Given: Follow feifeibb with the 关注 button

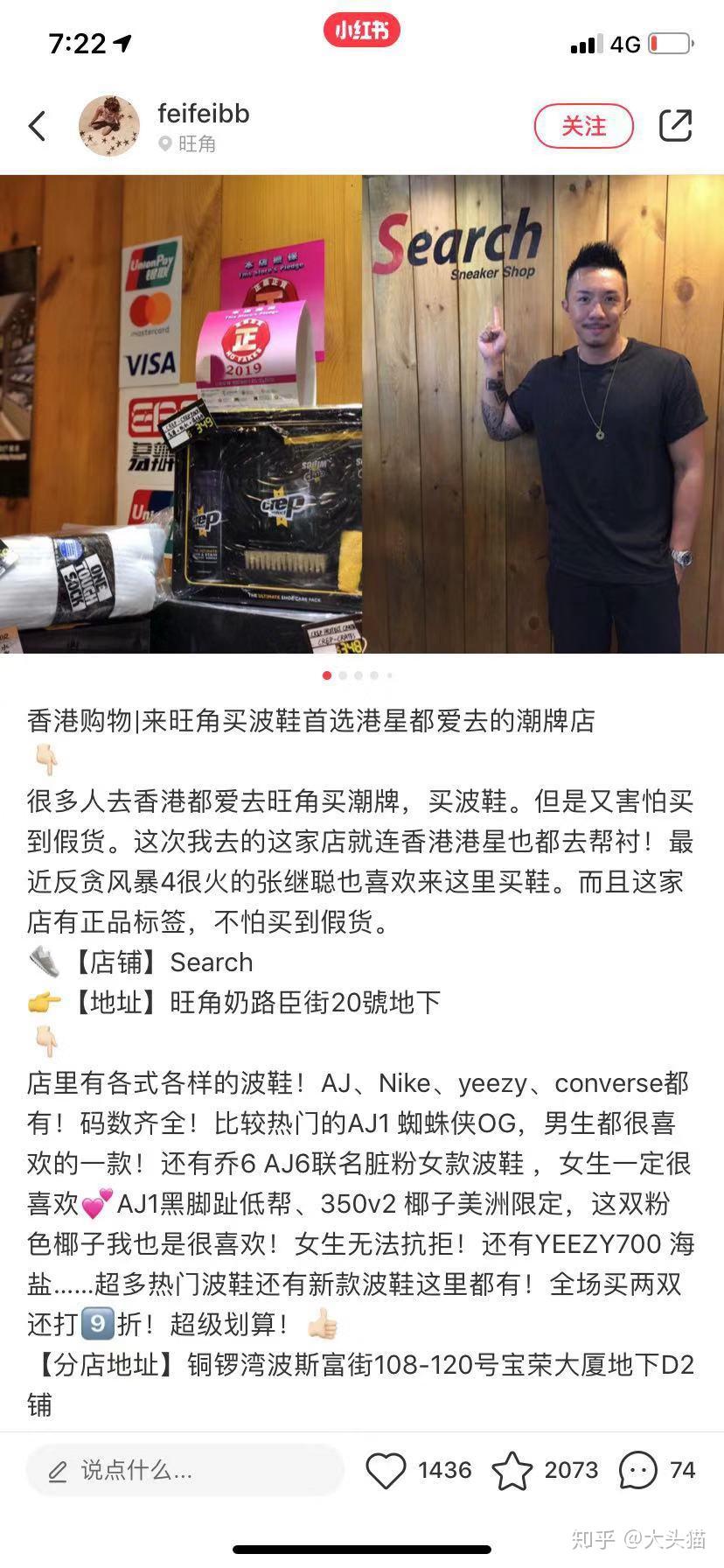Looking at the screenshot, I should tap(583, 126).
